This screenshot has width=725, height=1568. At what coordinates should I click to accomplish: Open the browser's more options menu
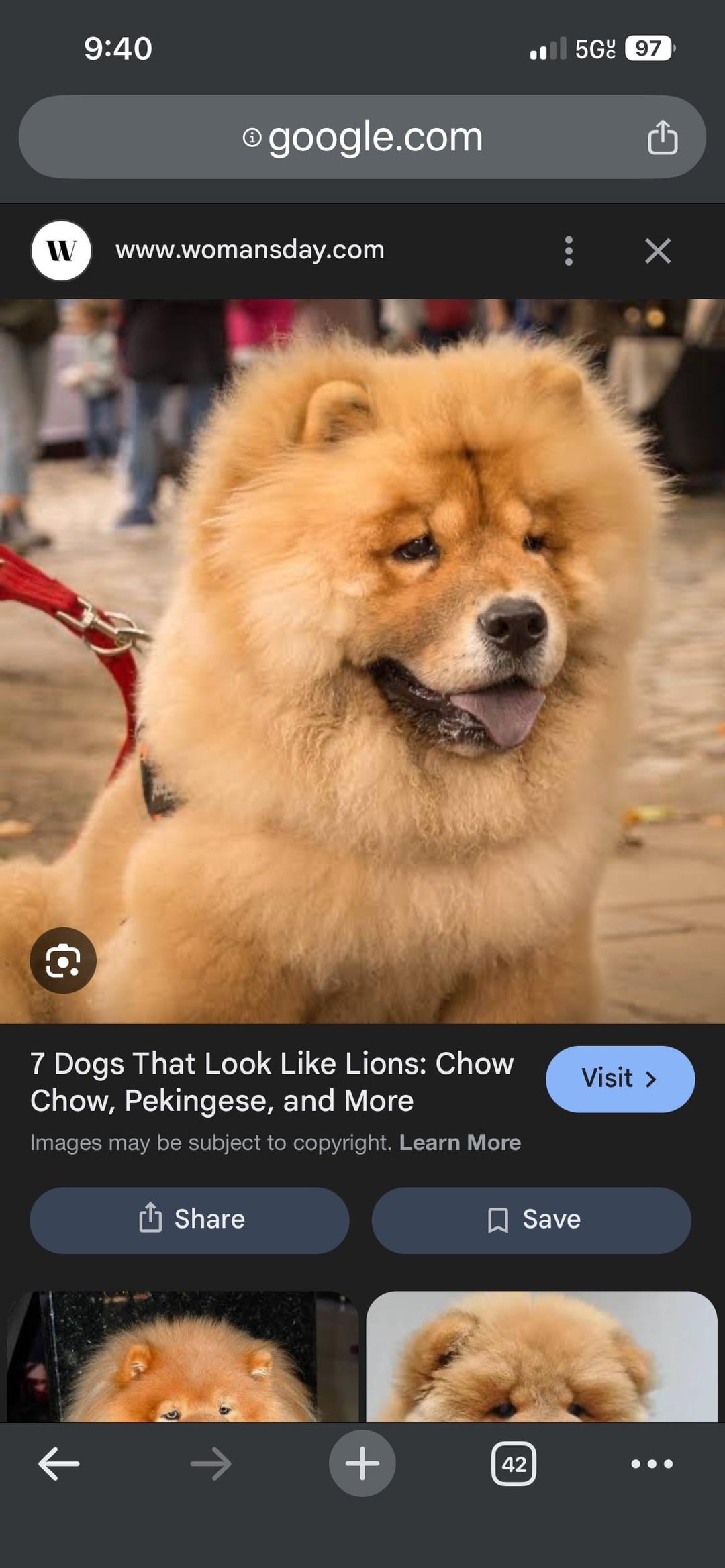tap(651, 1463)
